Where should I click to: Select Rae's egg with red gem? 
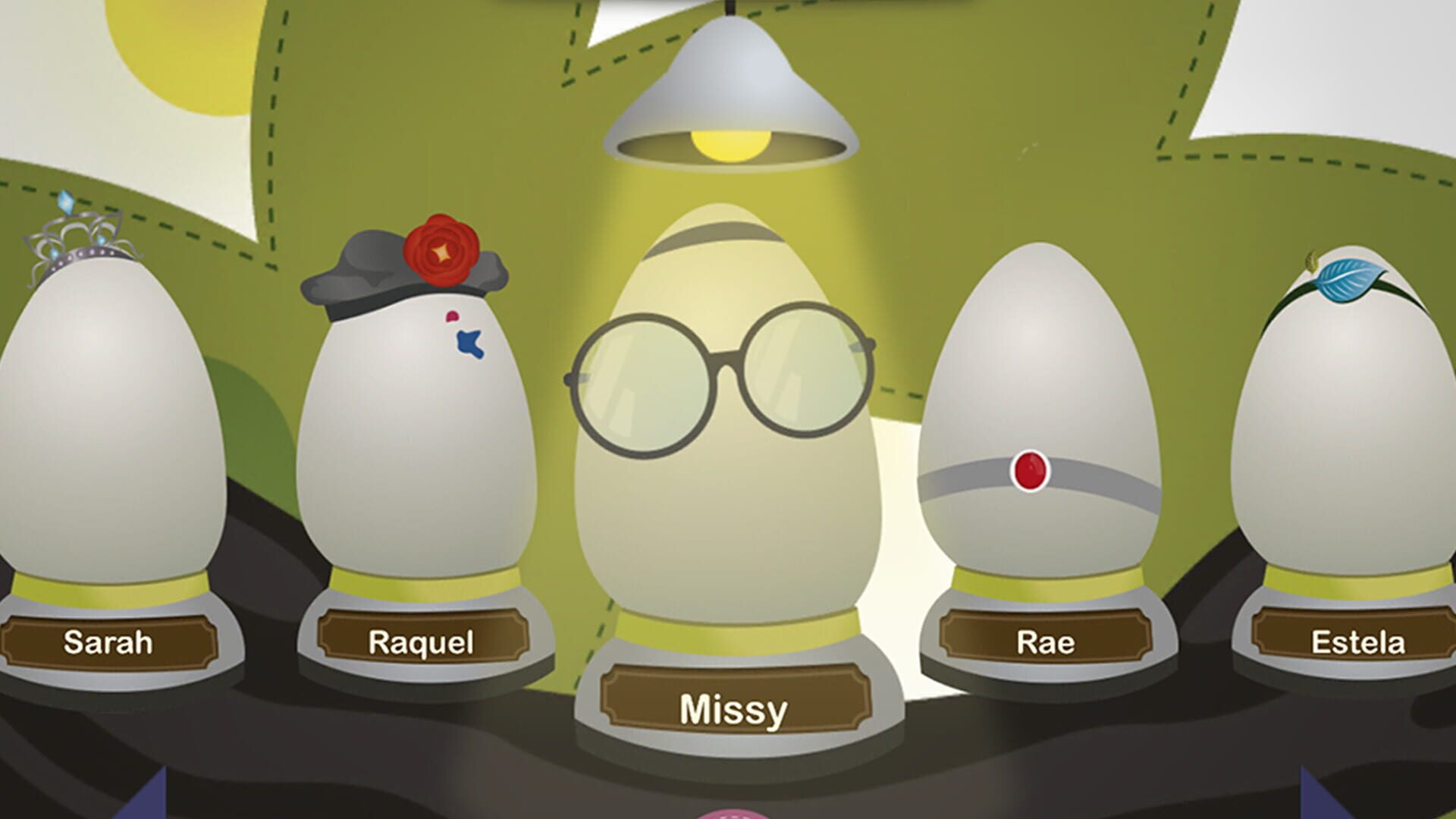1039,425
